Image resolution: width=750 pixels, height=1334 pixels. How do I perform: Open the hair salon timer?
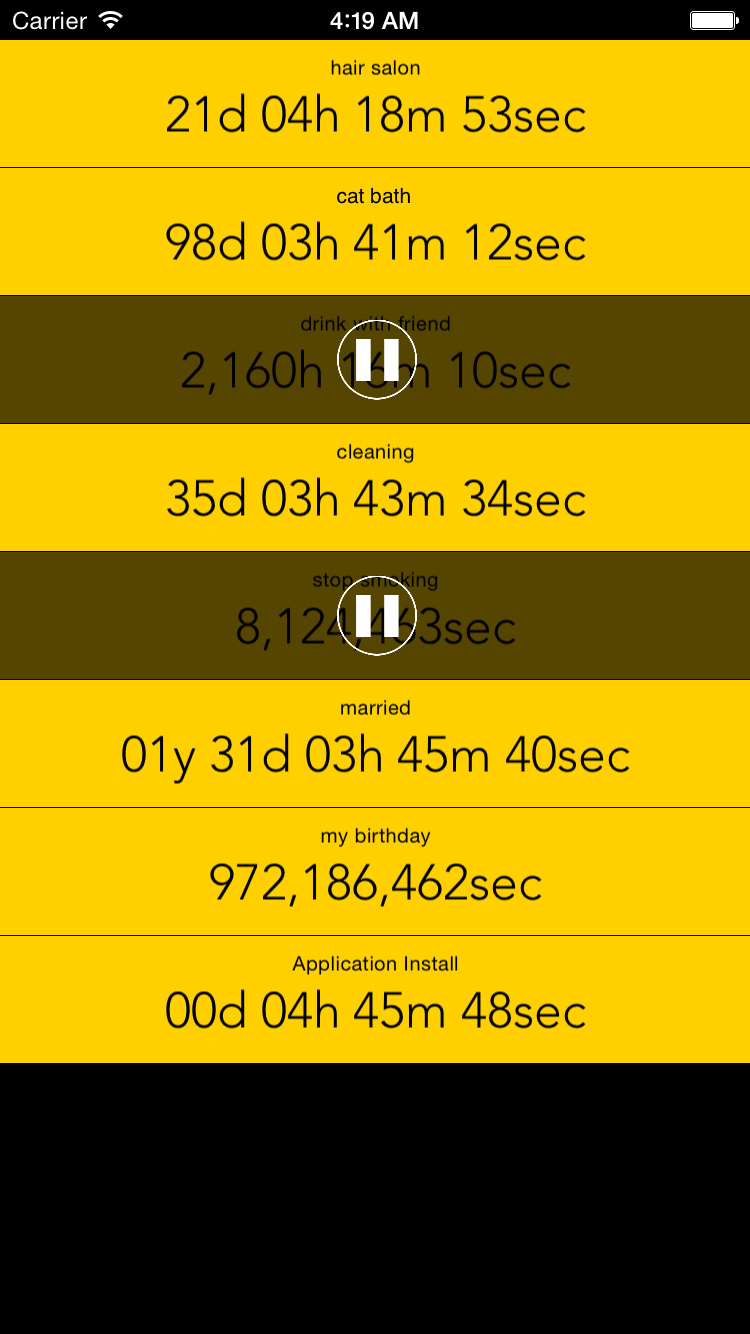tap(375, 104)
